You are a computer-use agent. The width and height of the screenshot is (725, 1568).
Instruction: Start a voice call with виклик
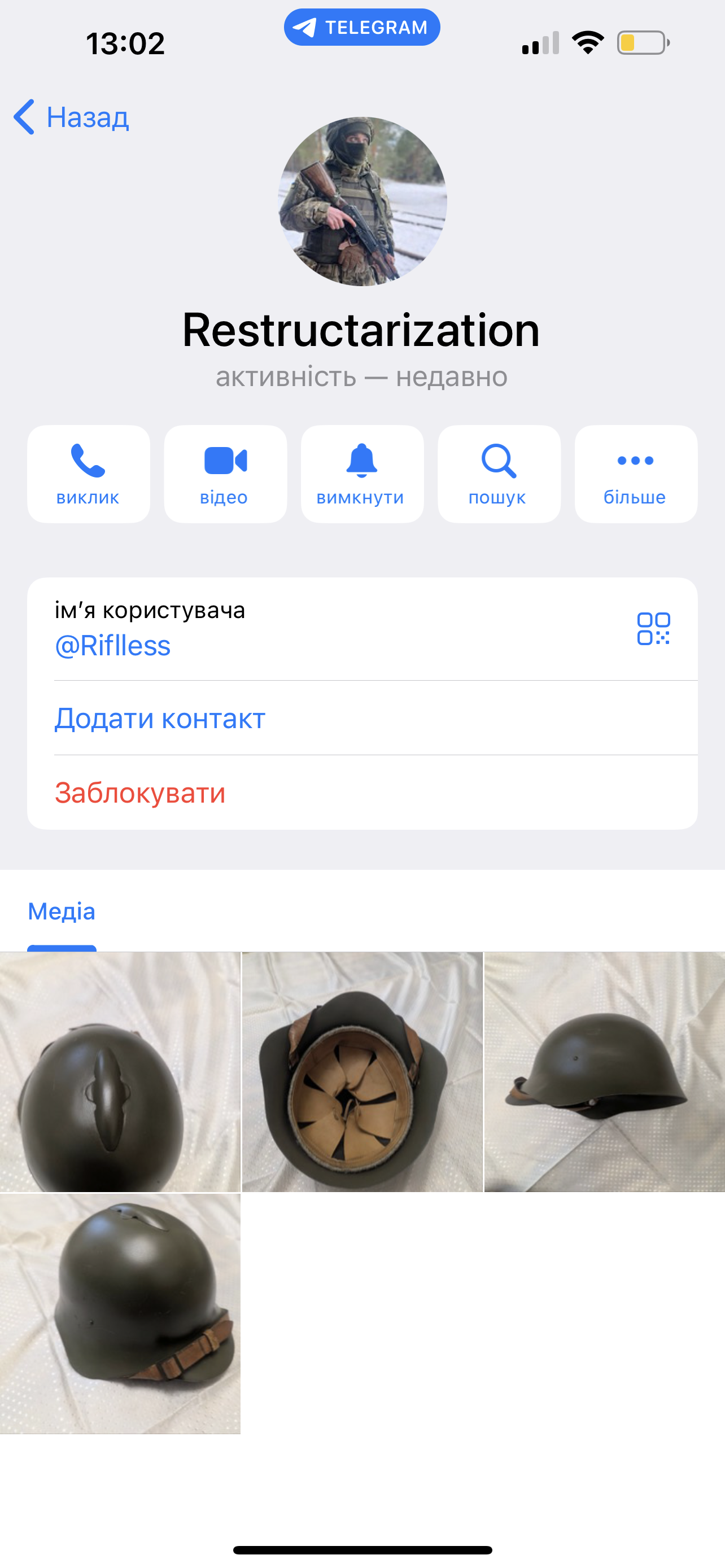click(x=88, y=474)
